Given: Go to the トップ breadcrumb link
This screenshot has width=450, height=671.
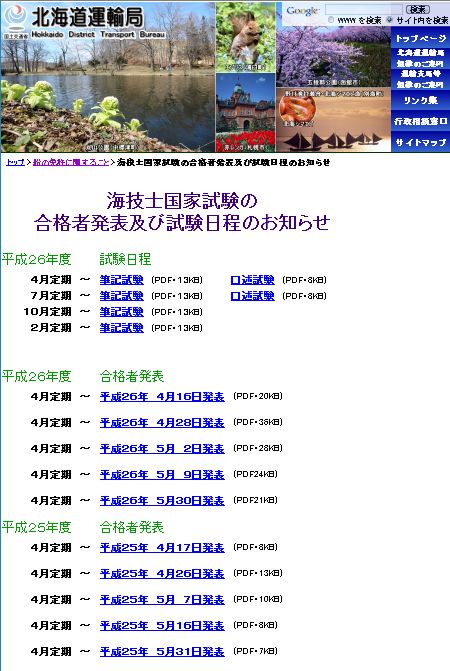Looking at the screenshot, I should 15,163.
